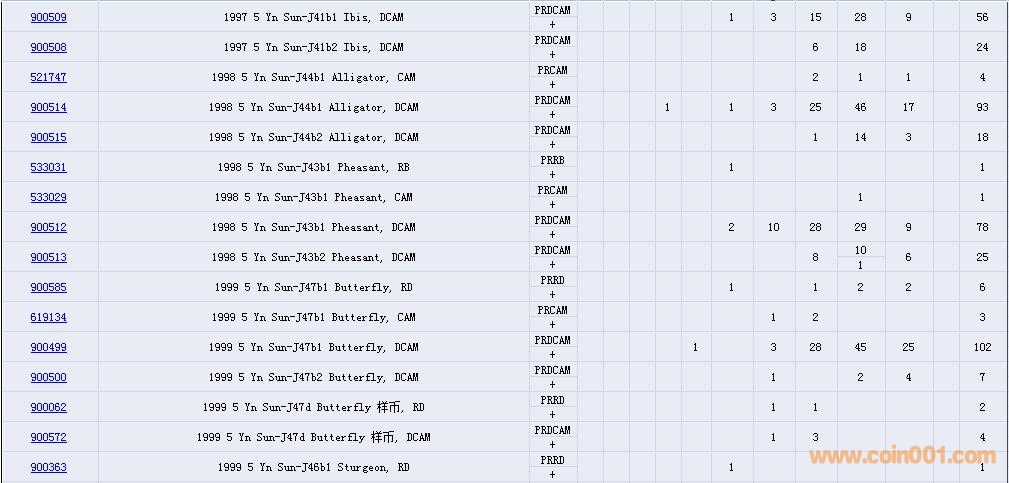Follow link 900513

tap(48, 257)
